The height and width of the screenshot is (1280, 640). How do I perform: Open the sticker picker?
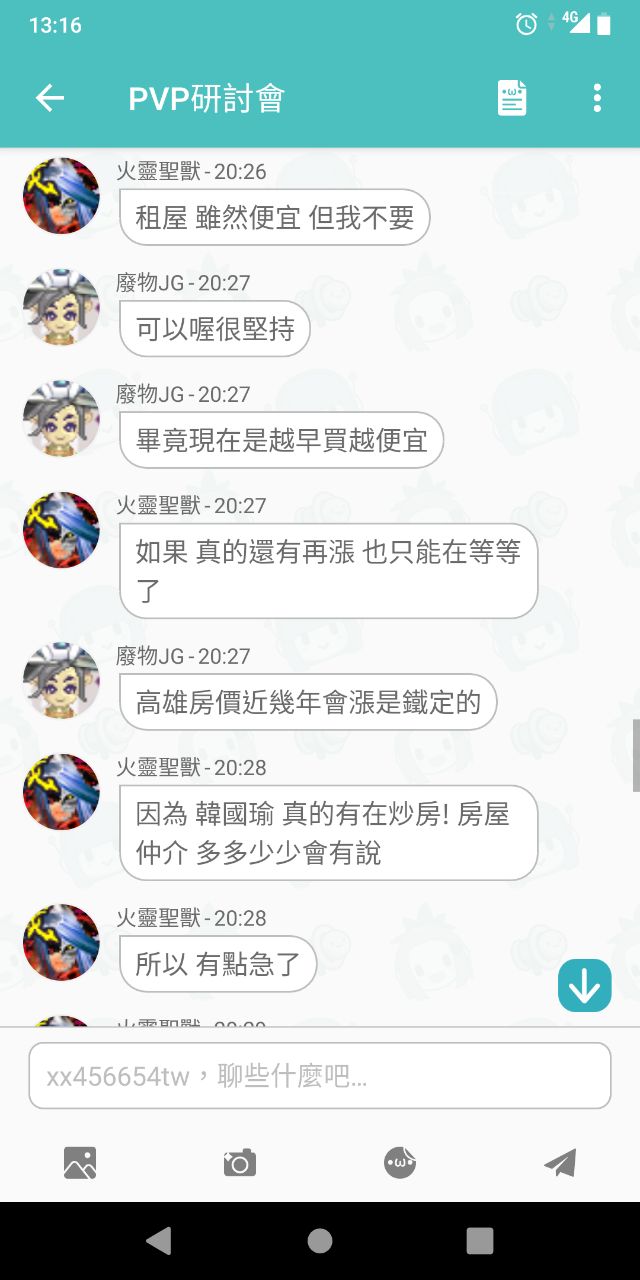(x=400, y=1163)
